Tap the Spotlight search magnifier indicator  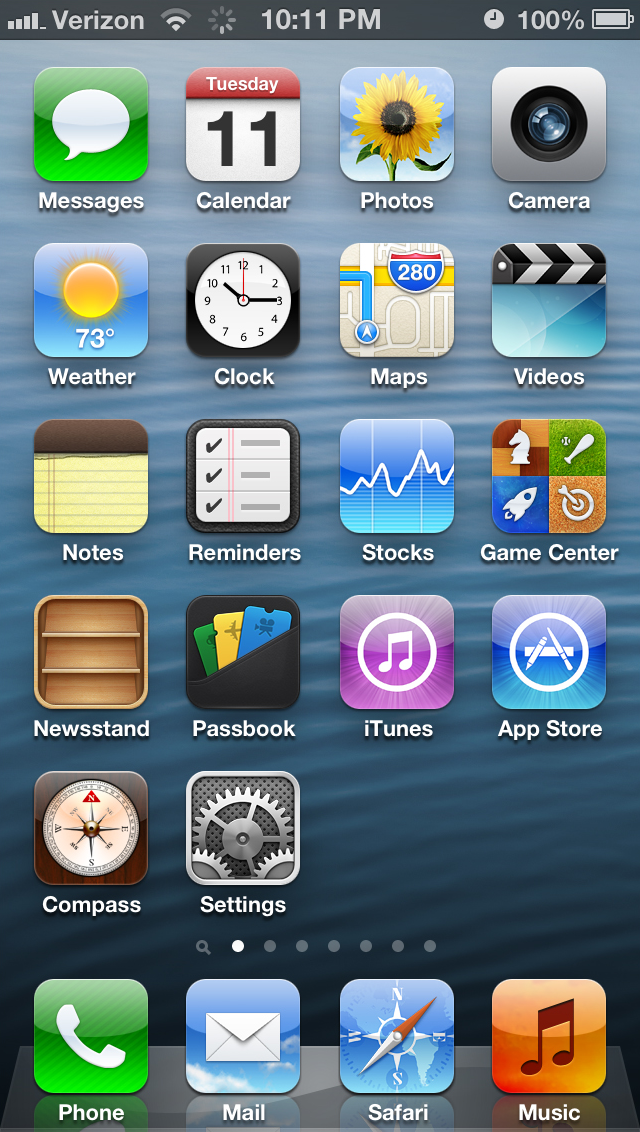click(204, 946)
